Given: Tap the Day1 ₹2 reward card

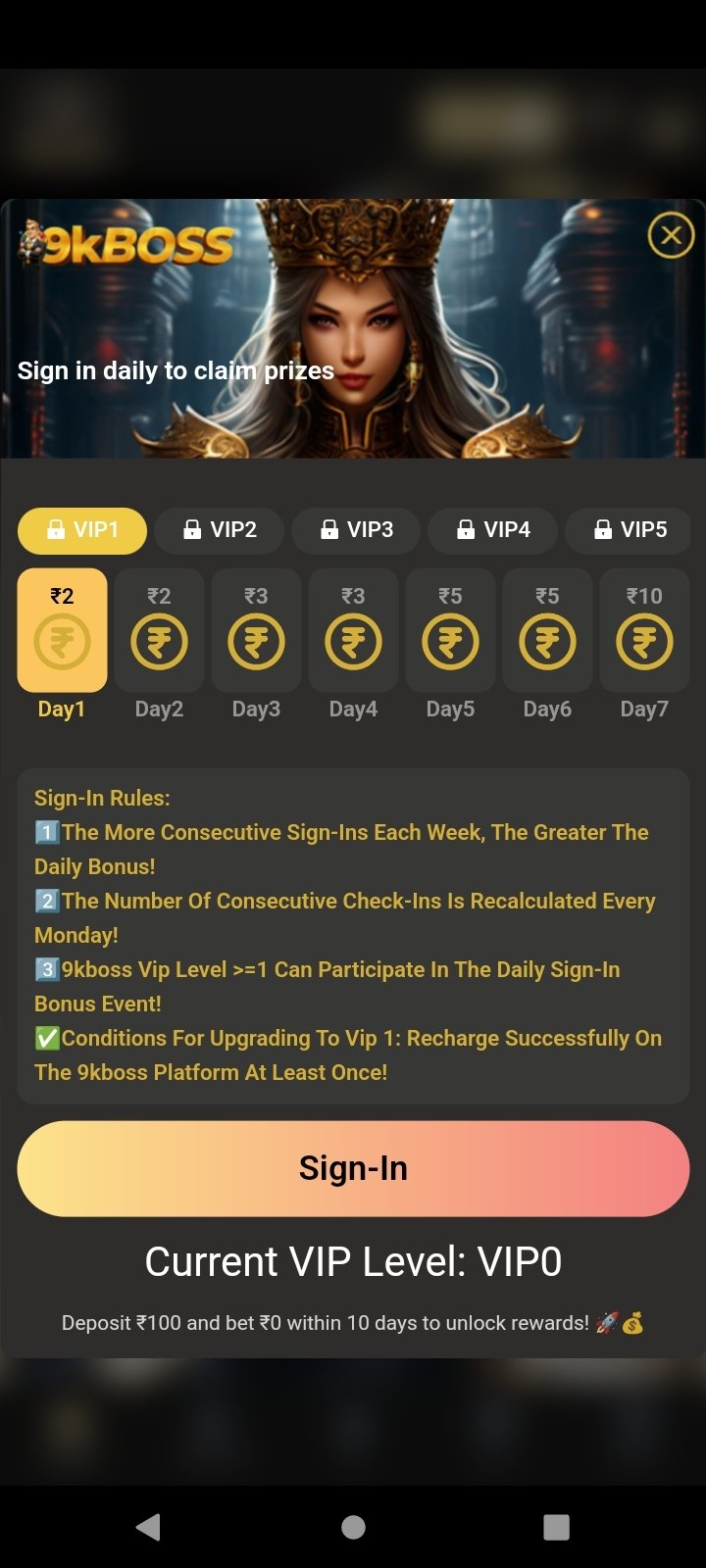Looking at the screenshot, I should point(62,630).
